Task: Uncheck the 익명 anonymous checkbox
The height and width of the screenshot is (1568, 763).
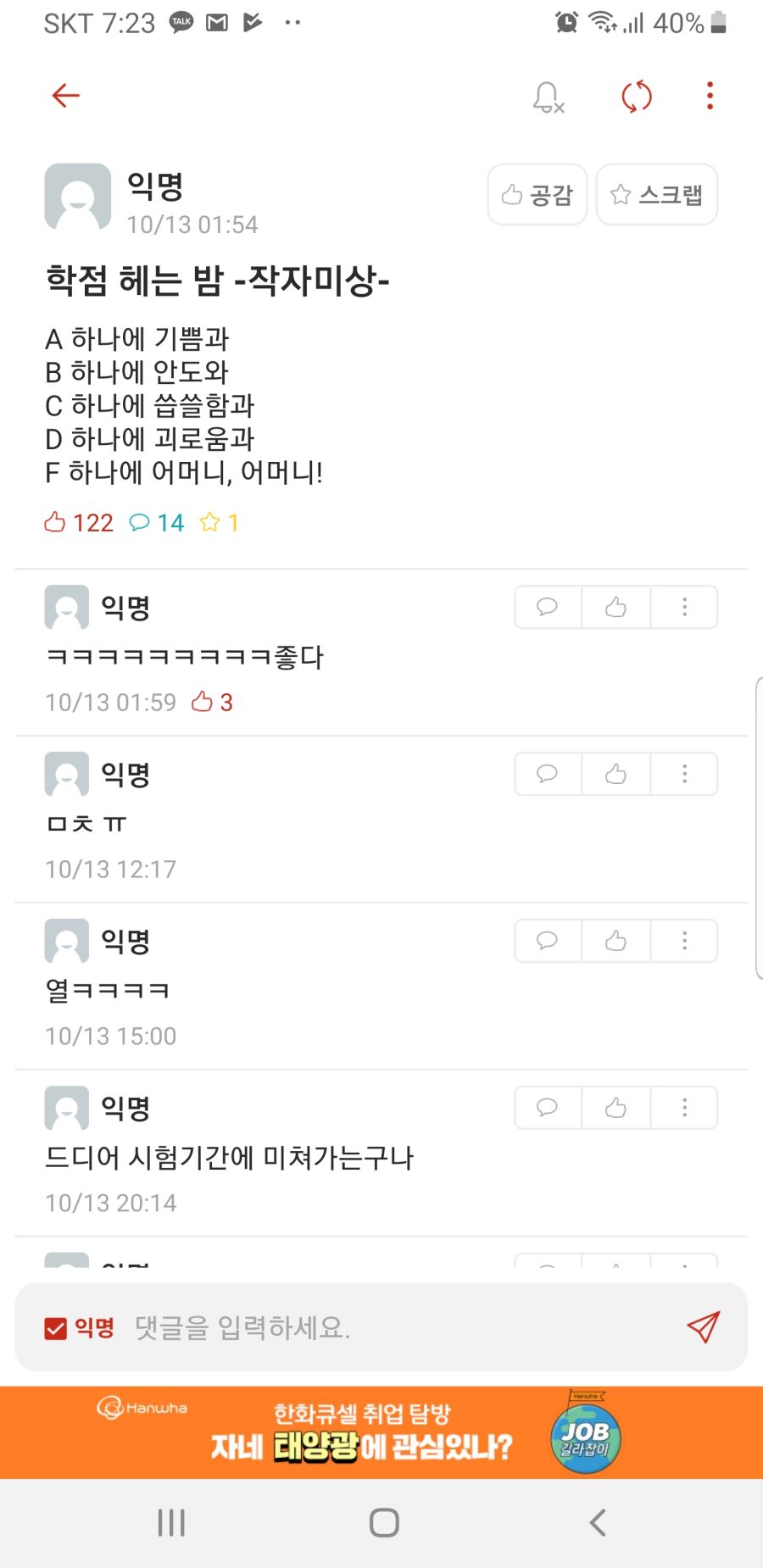Action: point(56,1328)
